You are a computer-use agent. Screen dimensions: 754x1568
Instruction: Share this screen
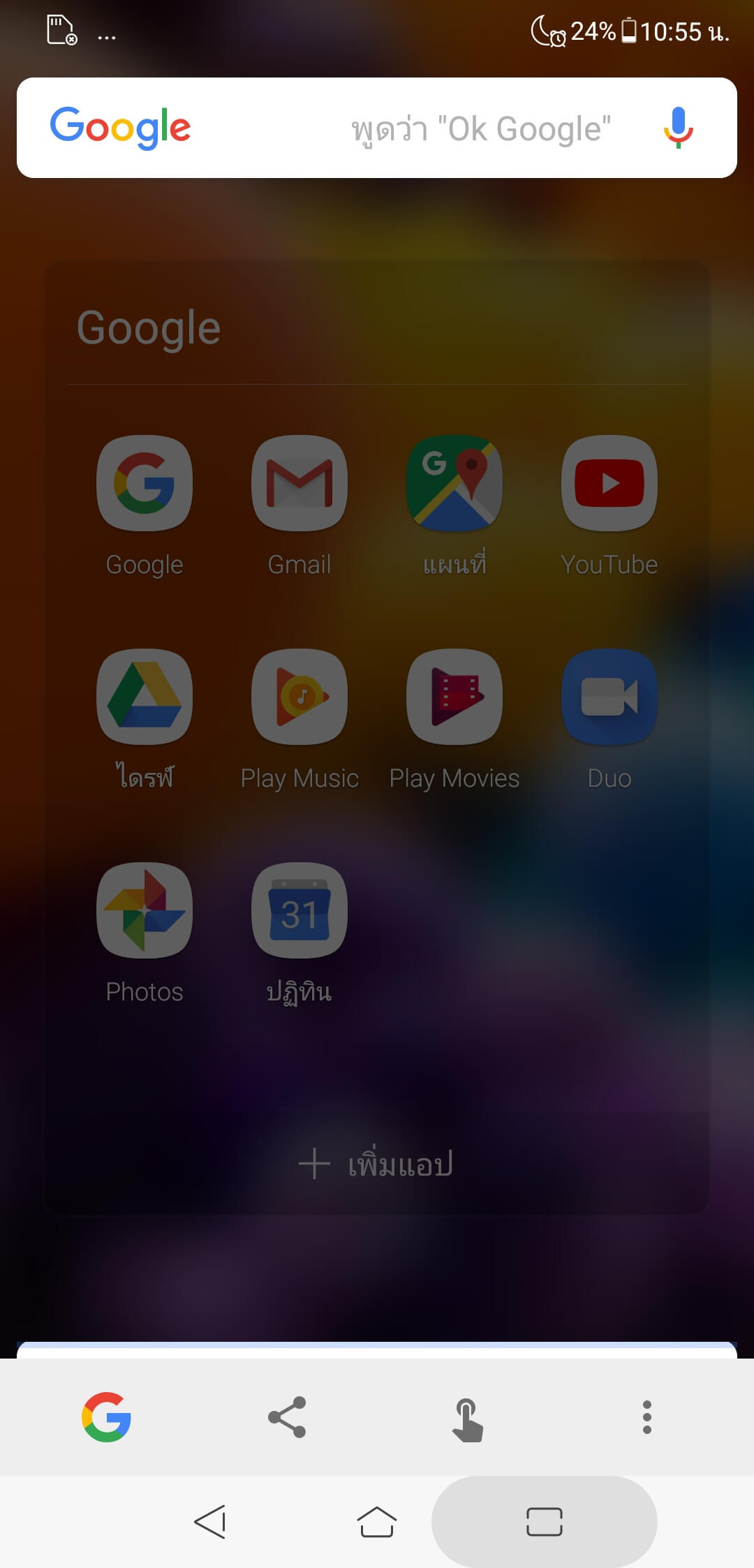pos(287,1417)
